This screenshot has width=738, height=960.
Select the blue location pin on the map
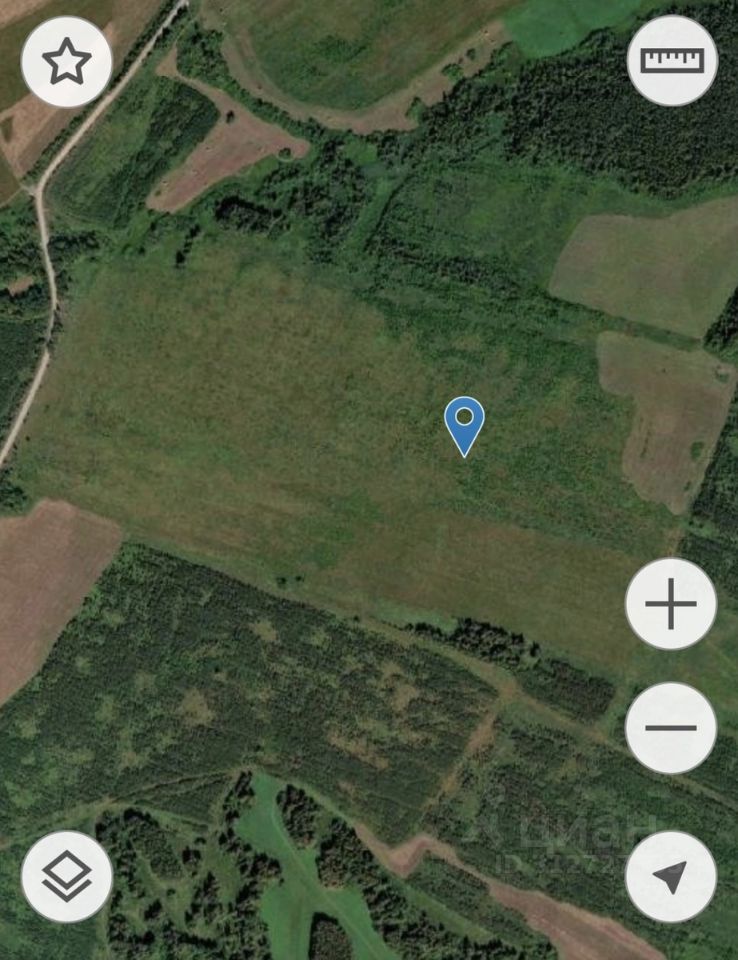[x=464, y=423]
